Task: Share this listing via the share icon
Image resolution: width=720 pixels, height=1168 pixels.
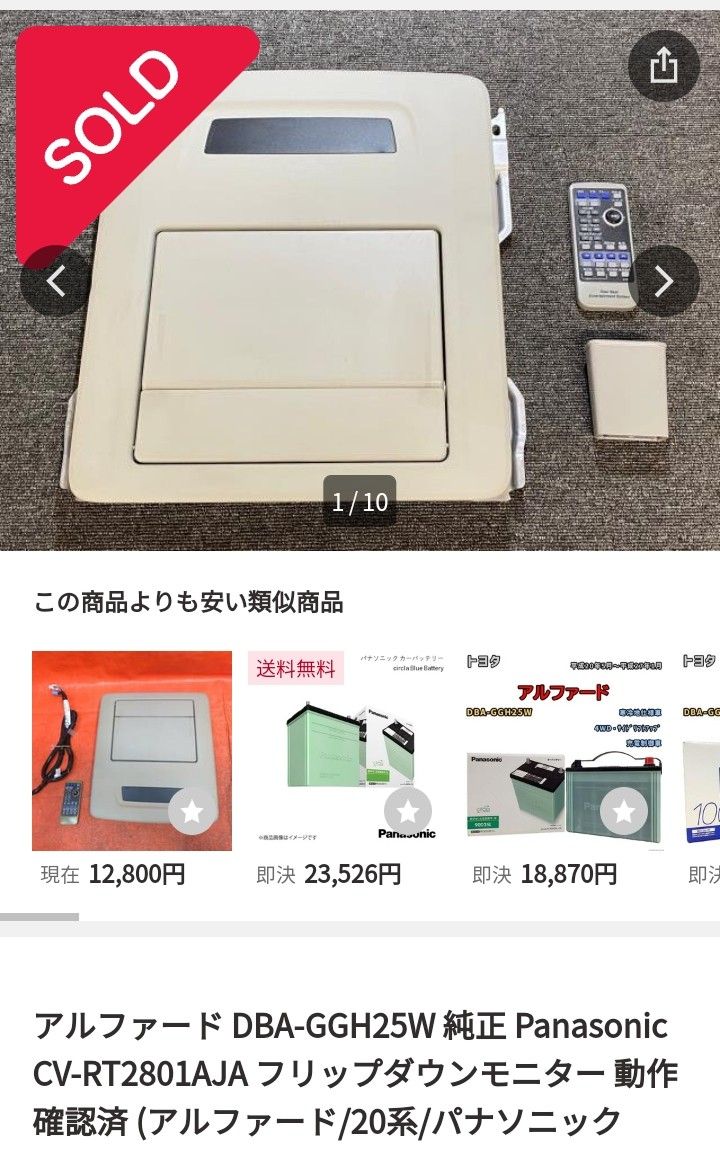Action: click(x=663, y=66)
